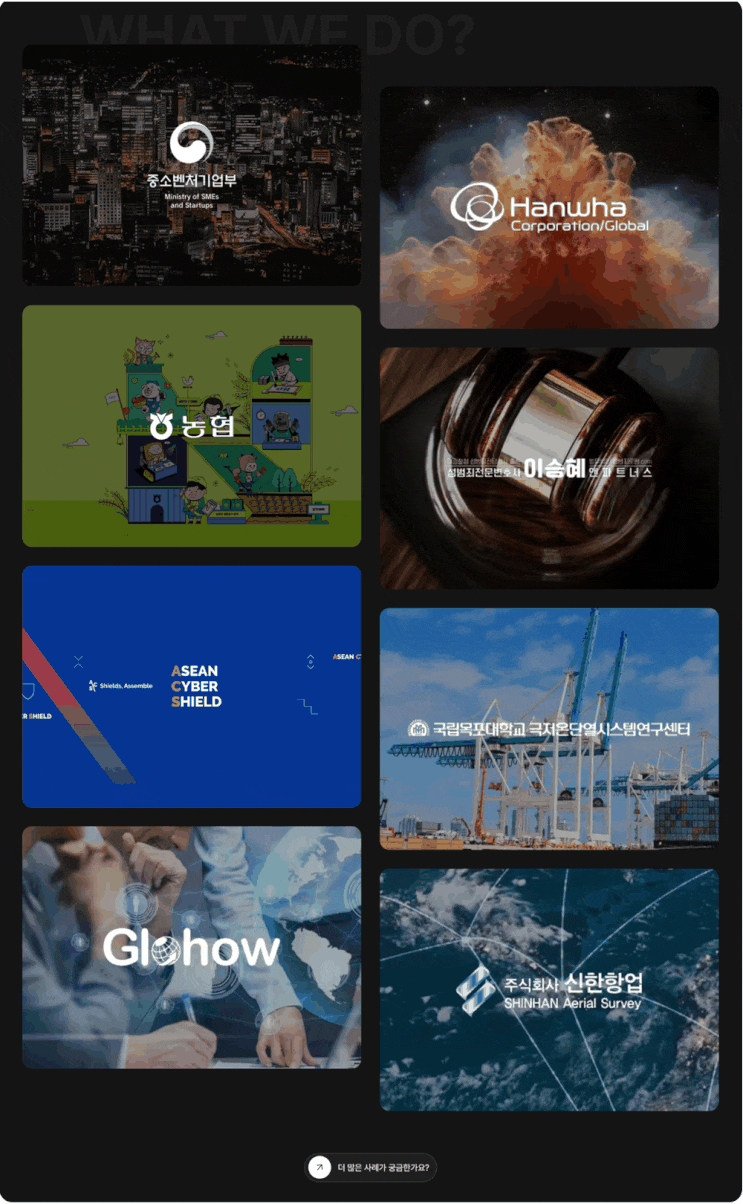Tap the 더 많은 사례가 궁금한가요? button
The height and width of the screenshot is (1204, 743).
pos(371,1167)
